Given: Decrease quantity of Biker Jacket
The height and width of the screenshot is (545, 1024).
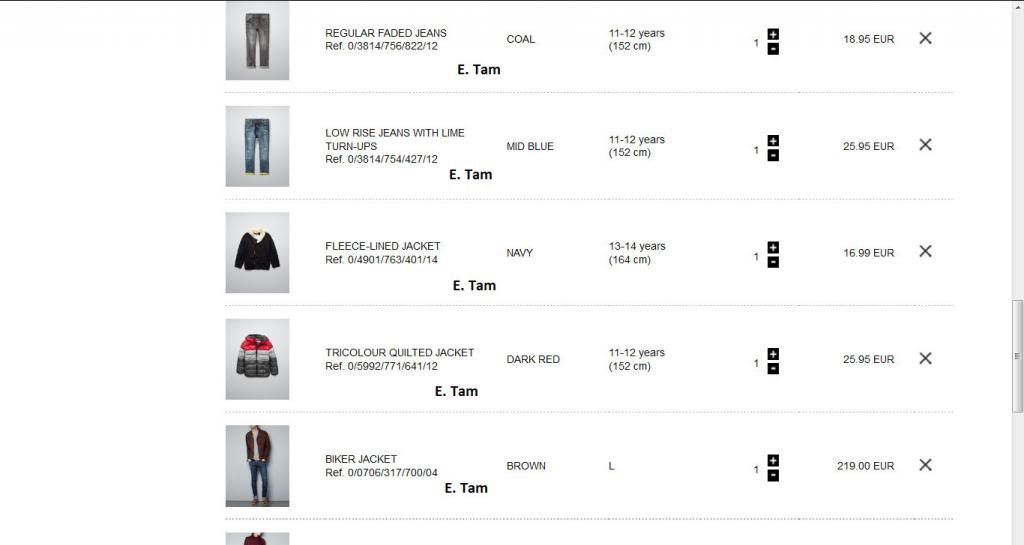Looking at the screenshot, I should tap(773, 475).
